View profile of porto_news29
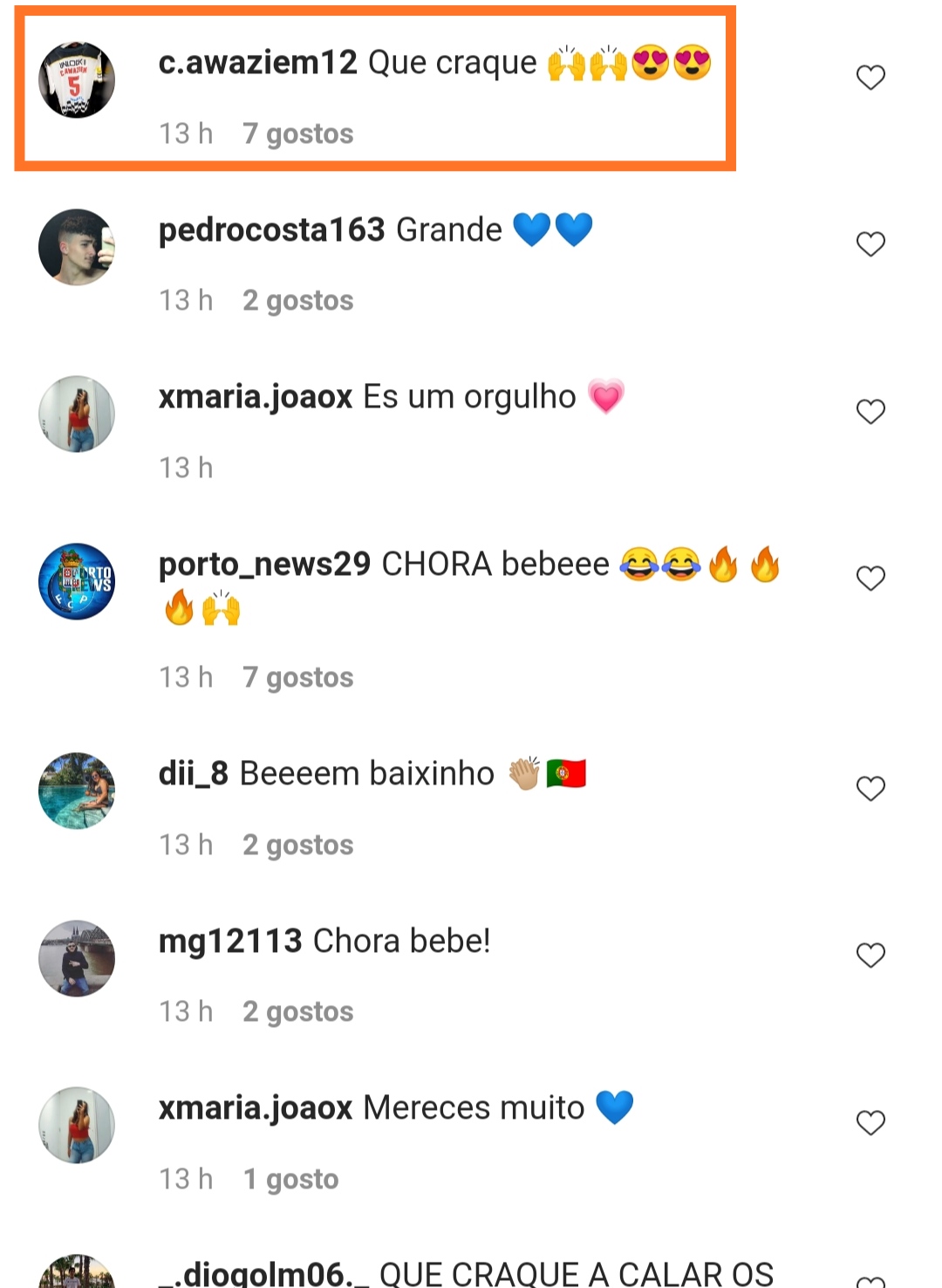Viewport: 942px width, 1288px height. pyautogui.click(x=264, y=565)
